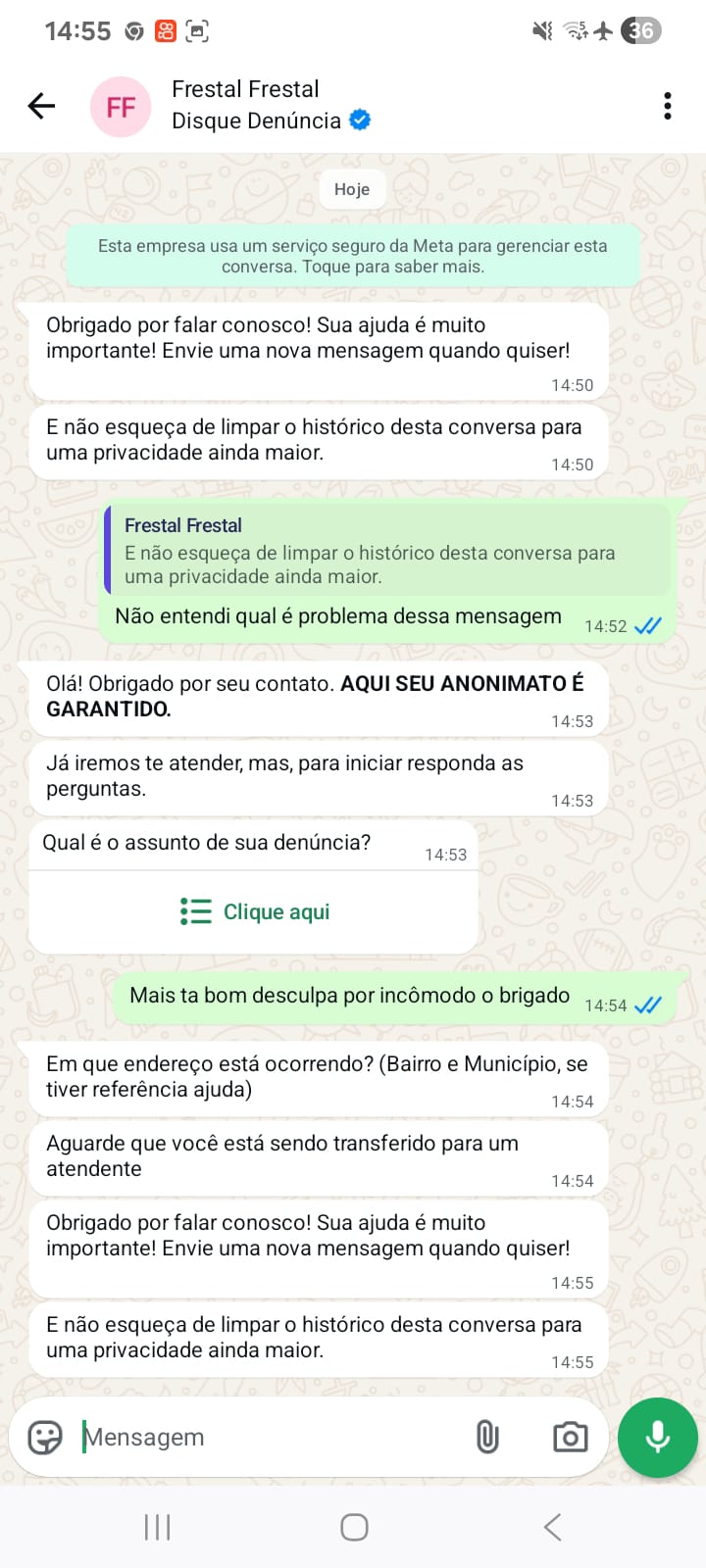Open the three-dot overflow menu
This screenshot has height=1568, width=706.
[x=667, y=106]
